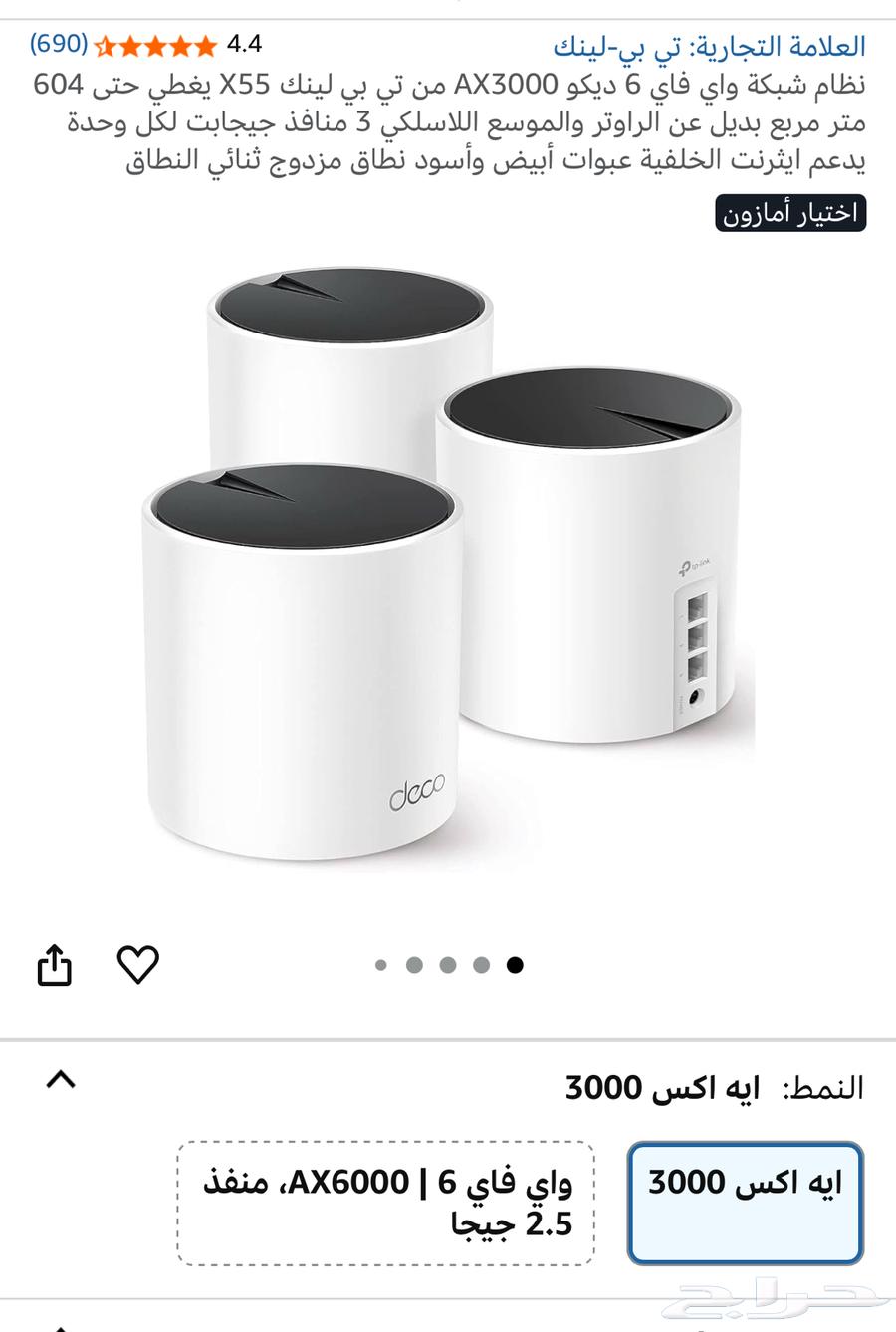Screen dimensions: 896x1332
Task: Tap the second carousel dot indicator
Action: (x=415, y=964)
